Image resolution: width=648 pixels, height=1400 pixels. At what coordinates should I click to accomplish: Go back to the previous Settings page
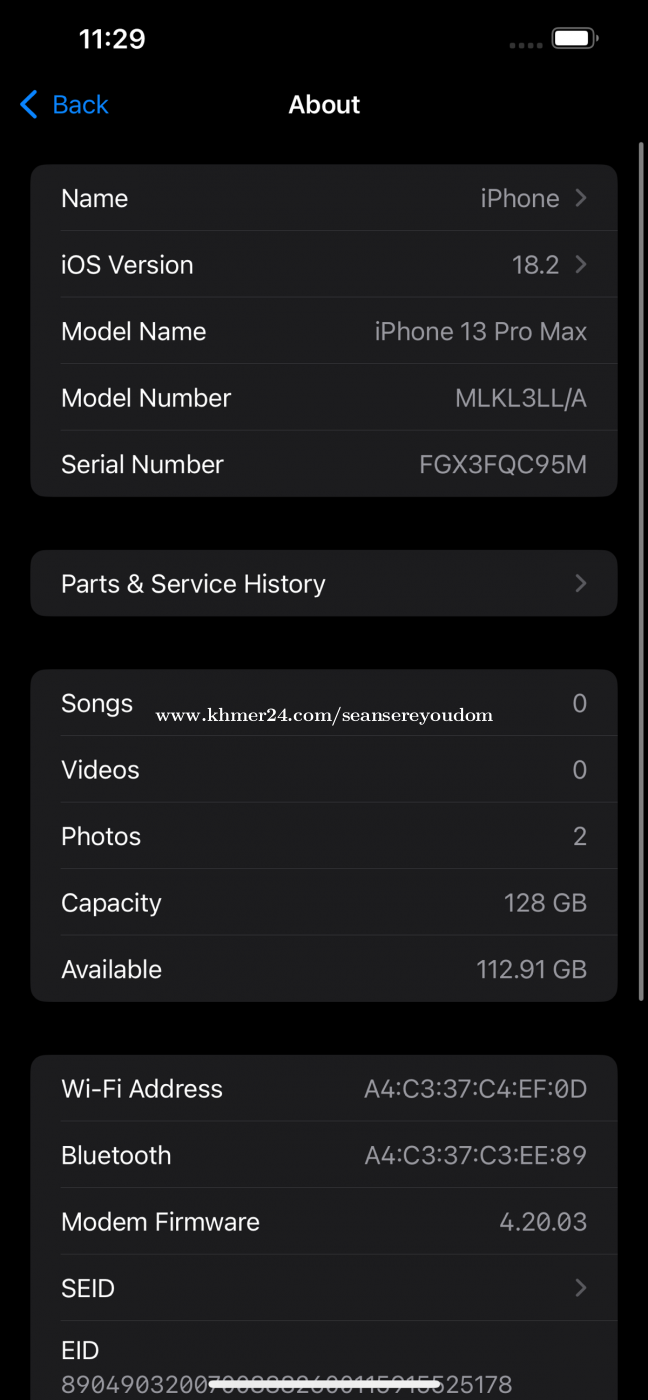coord(64,105)
